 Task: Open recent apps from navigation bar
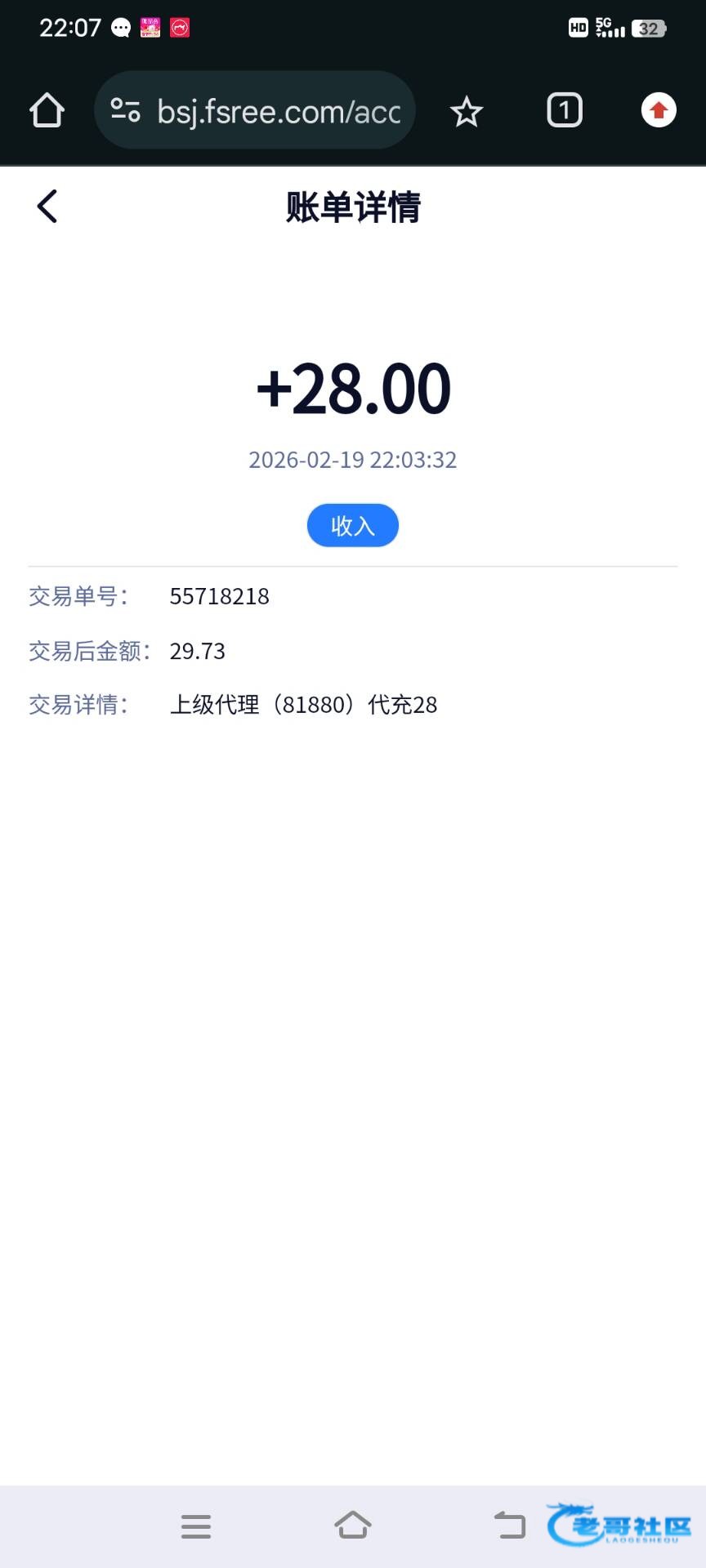(196, 1526)
